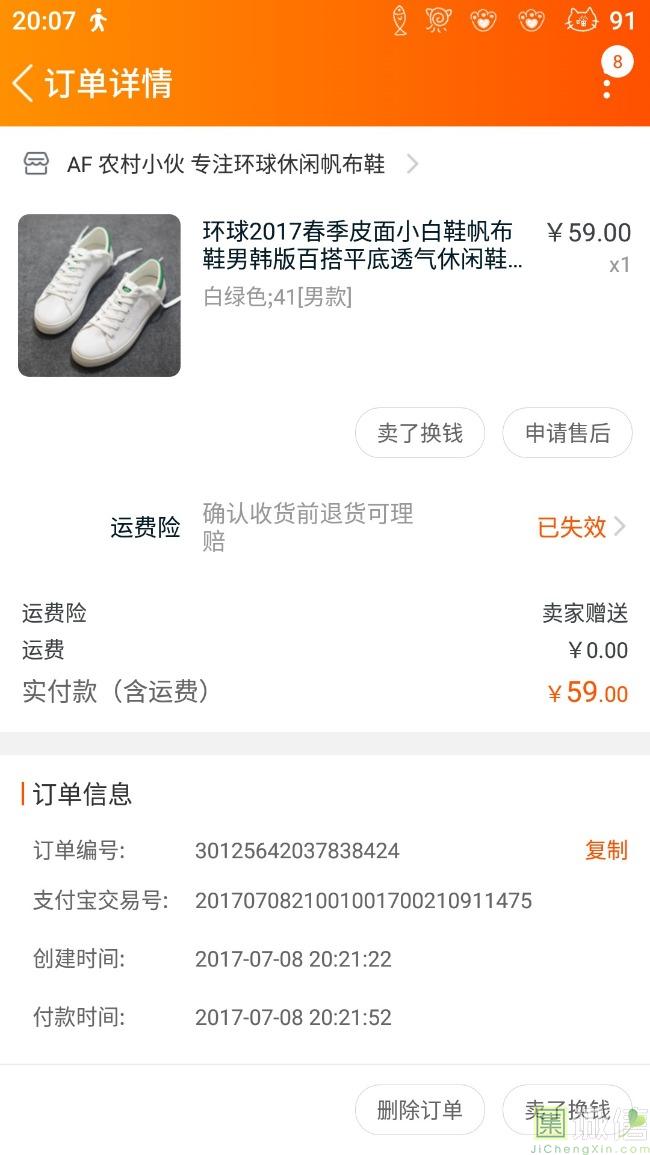Viewport: 650px width, 1155px height.
Task: Open 运费险 status marked 已失效
Action: tap(582, 527)
